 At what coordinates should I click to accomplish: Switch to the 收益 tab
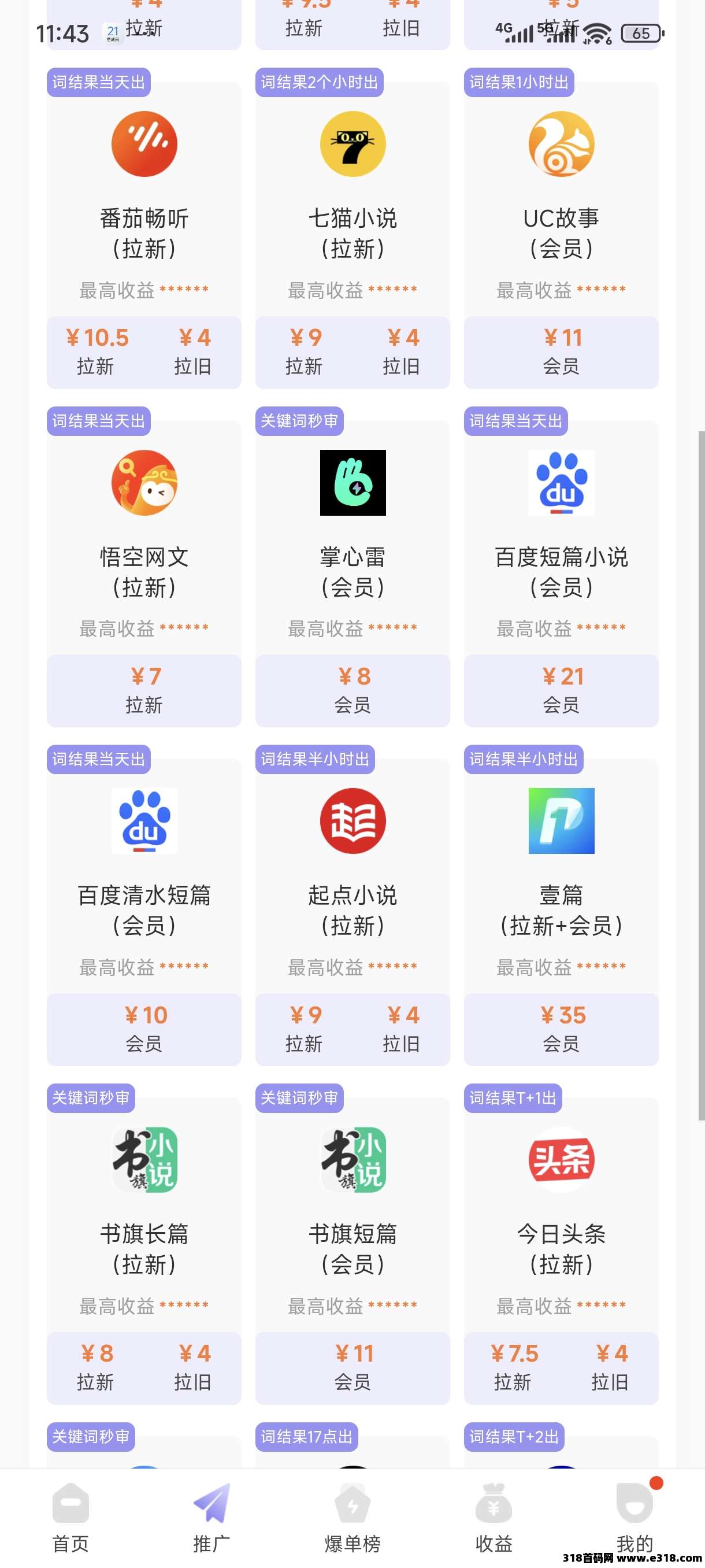pyautogui.click(x=493, y=1518)
